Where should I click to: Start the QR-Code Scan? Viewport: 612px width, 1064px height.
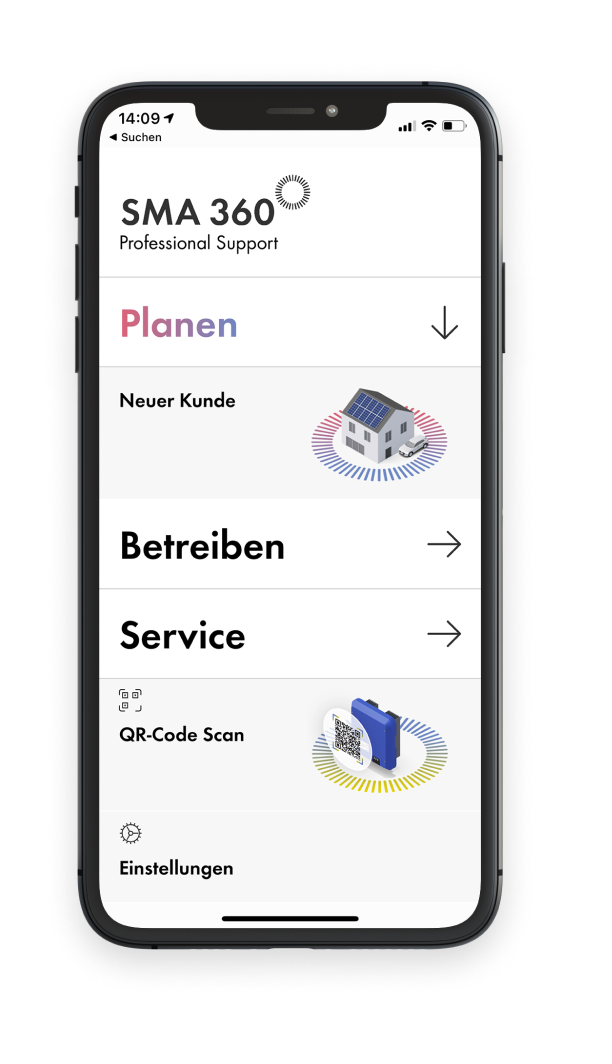290,744
